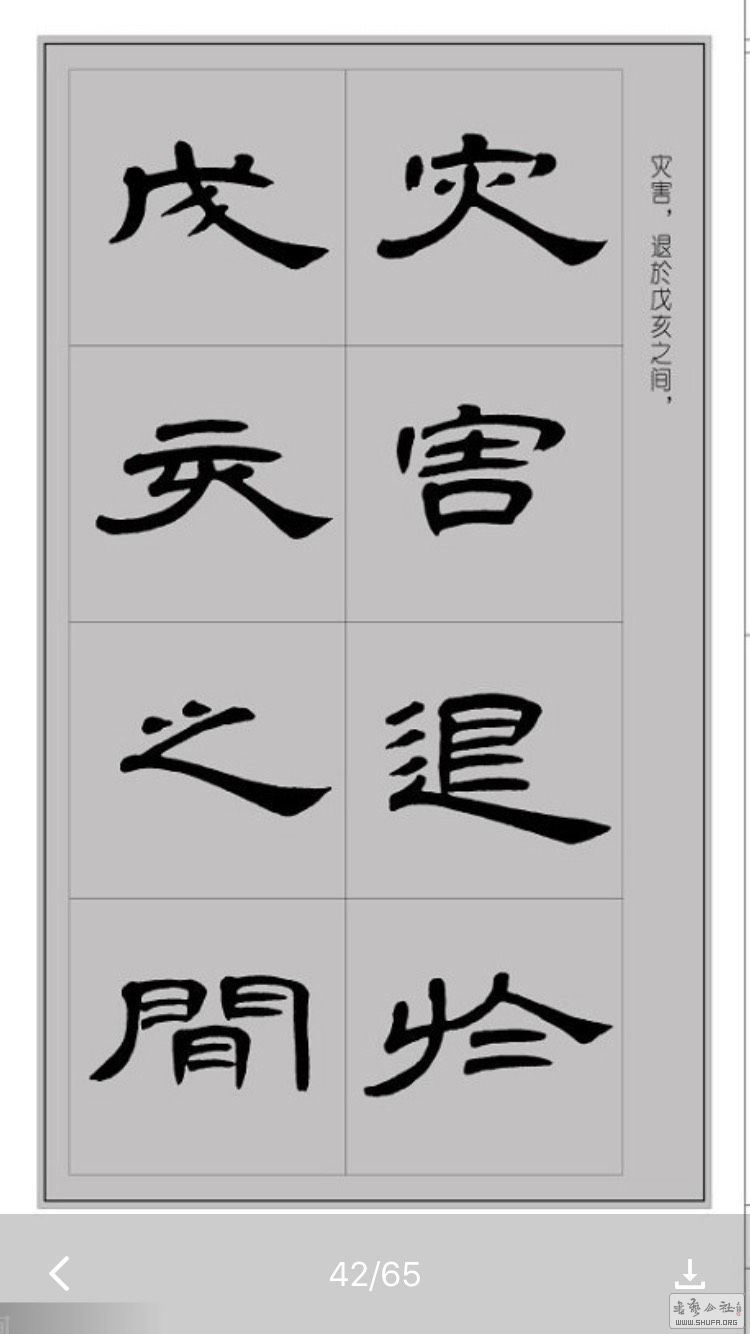Image resolution: width=750 pixels, height=1334 pixels.
Task: Download the current calligraphy image
Action: [689, 1273]
